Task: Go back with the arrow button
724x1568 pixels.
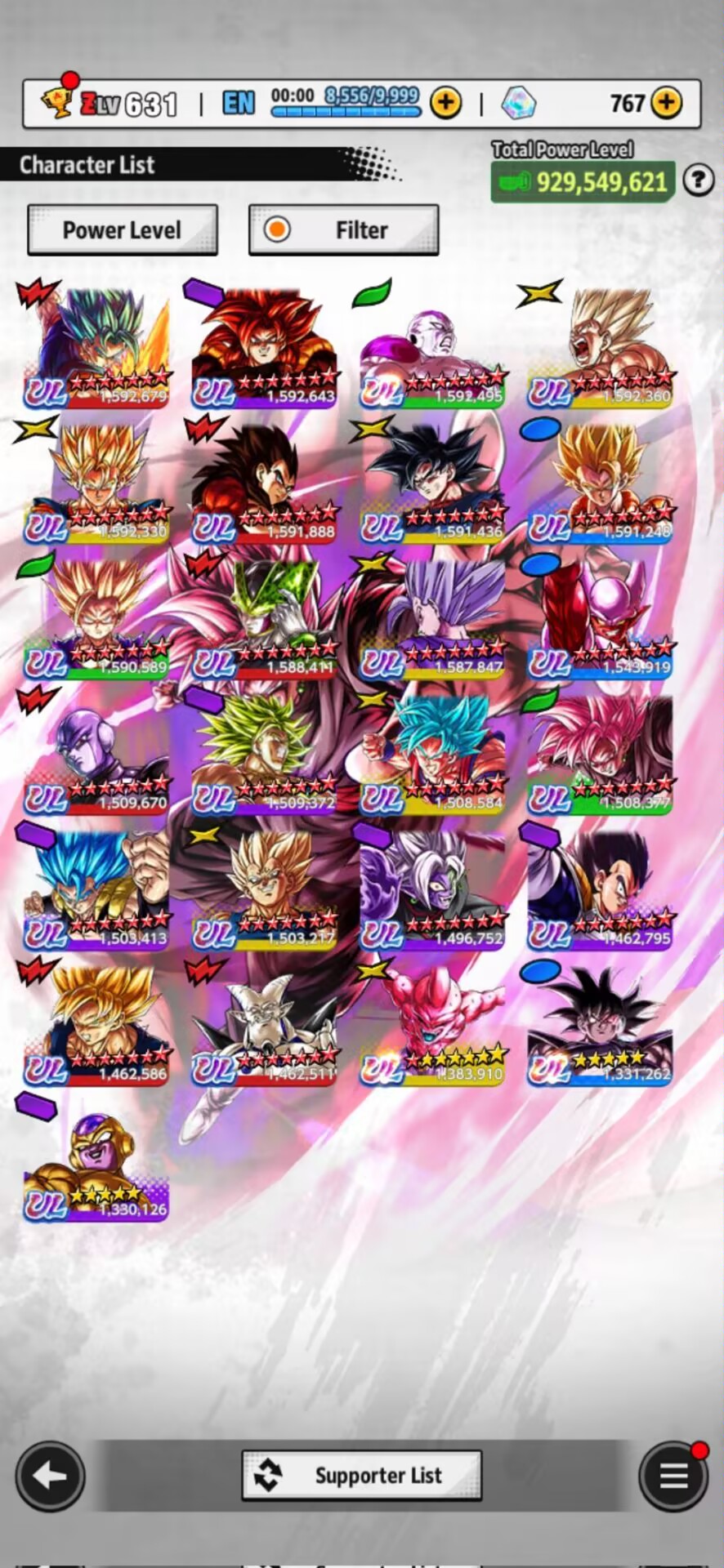Action: point(50,1476)
